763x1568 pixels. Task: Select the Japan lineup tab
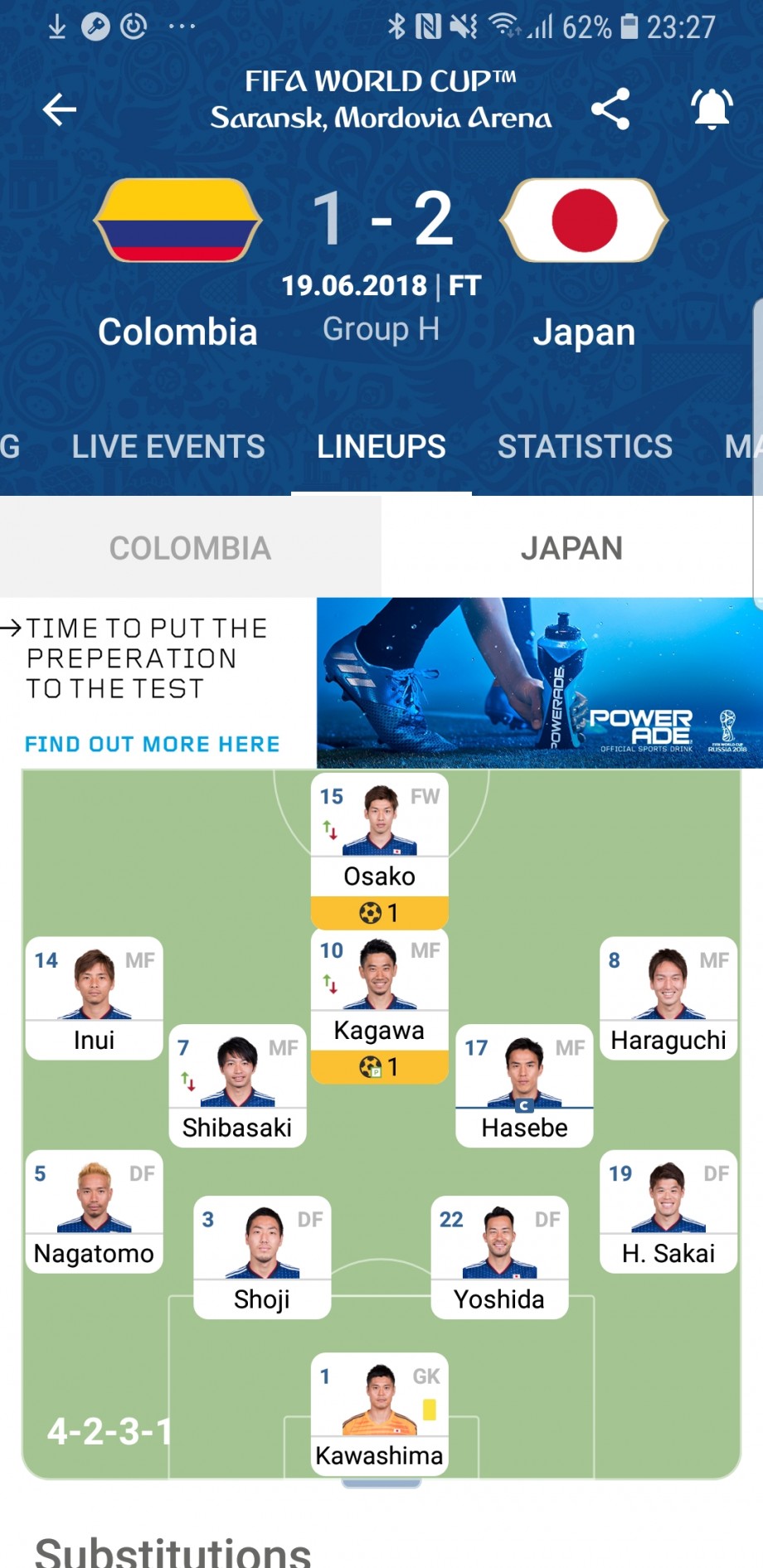[x=572, y=547]
